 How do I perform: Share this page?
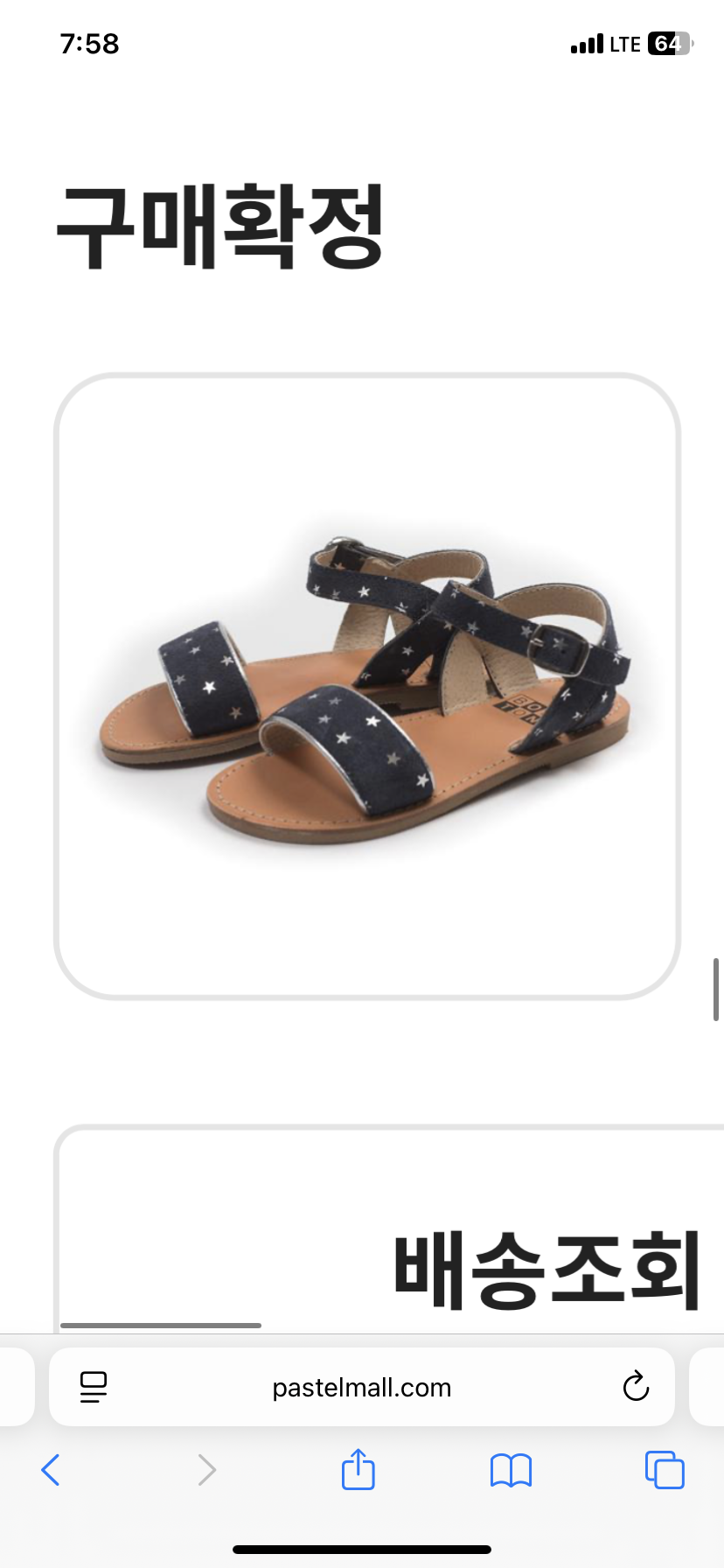(358, 1469)
